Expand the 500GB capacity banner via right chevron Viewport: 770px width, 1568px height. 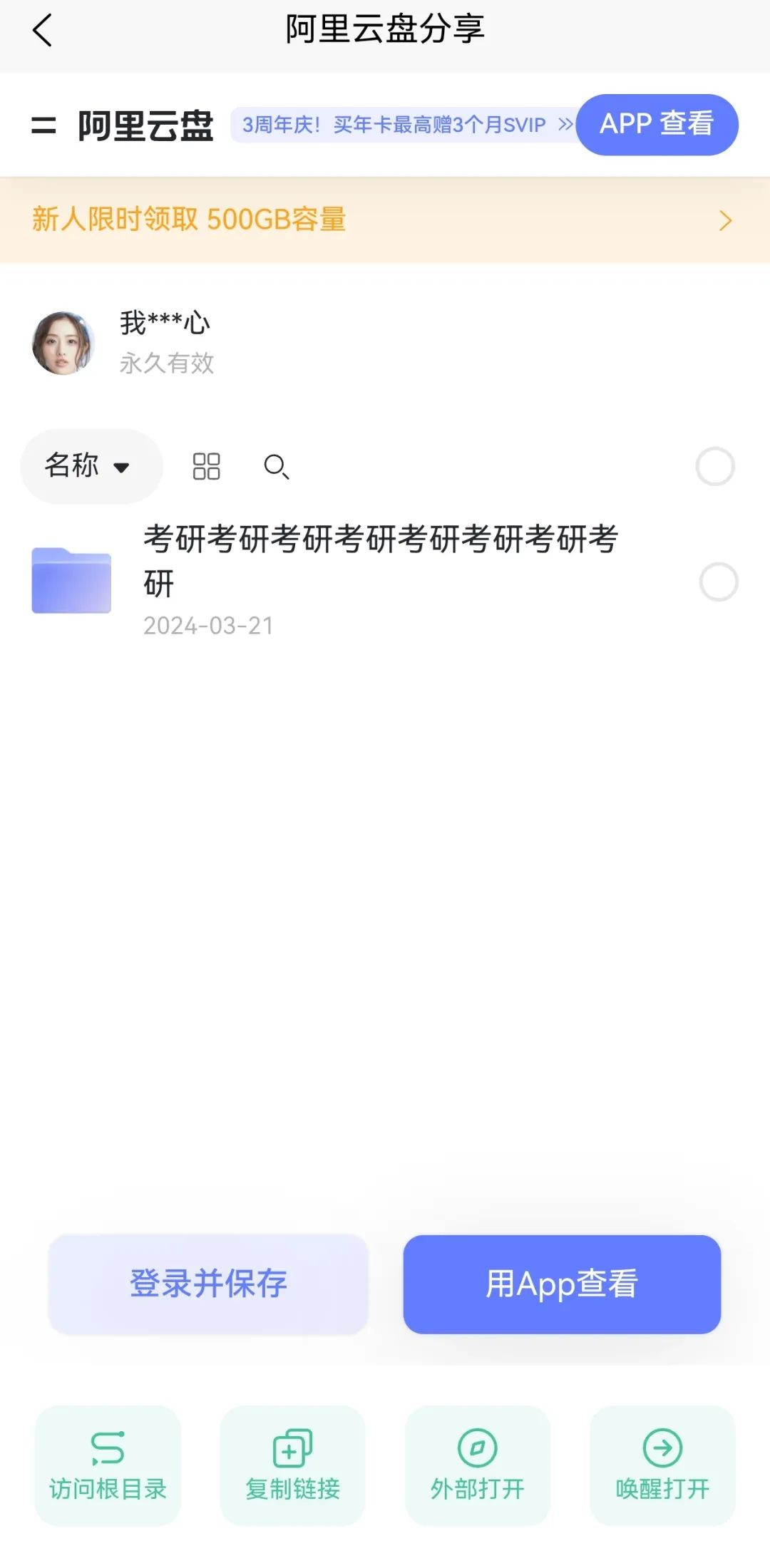(x=726, y=221)
